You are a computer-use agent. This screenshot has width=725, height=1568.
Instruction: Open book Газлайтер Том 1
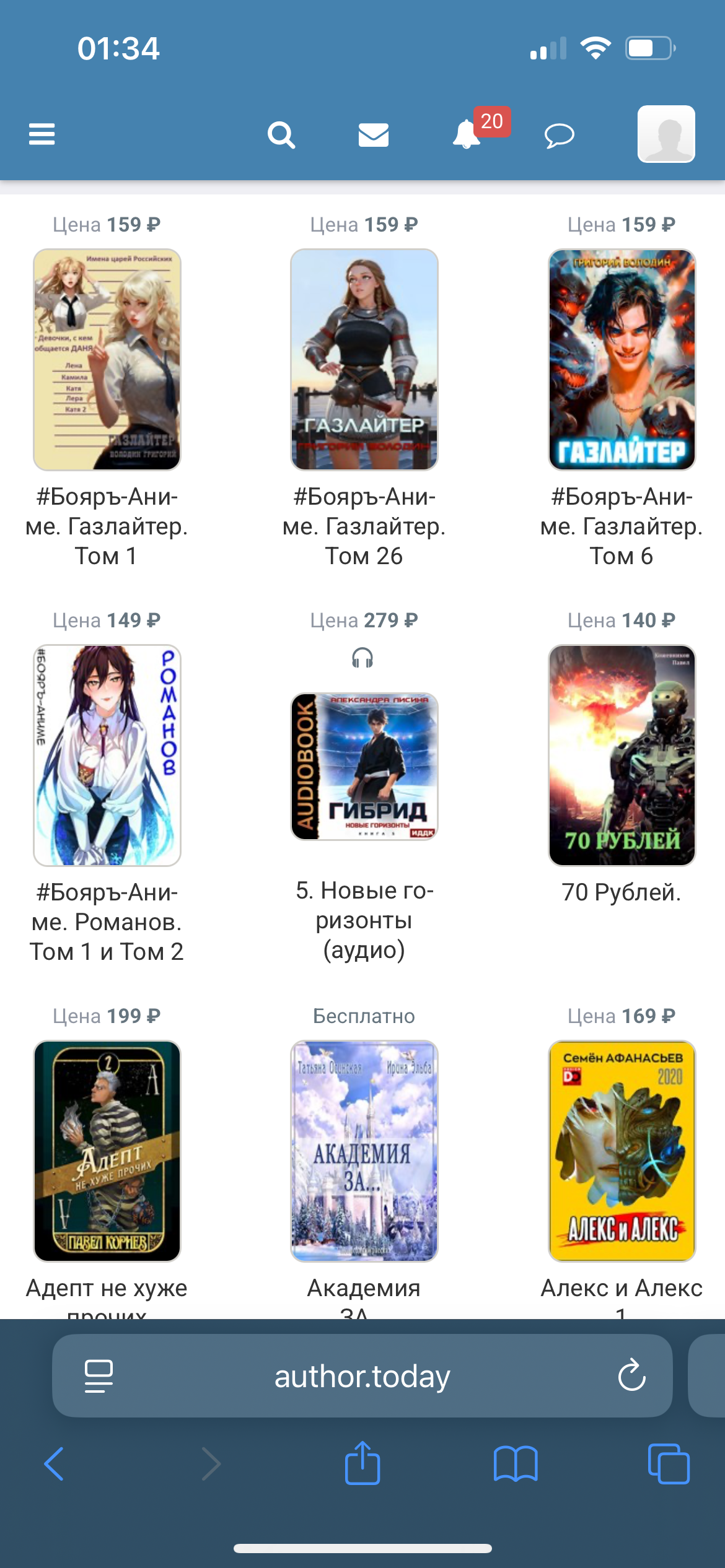pyautogui.click(x=107, y=359)
